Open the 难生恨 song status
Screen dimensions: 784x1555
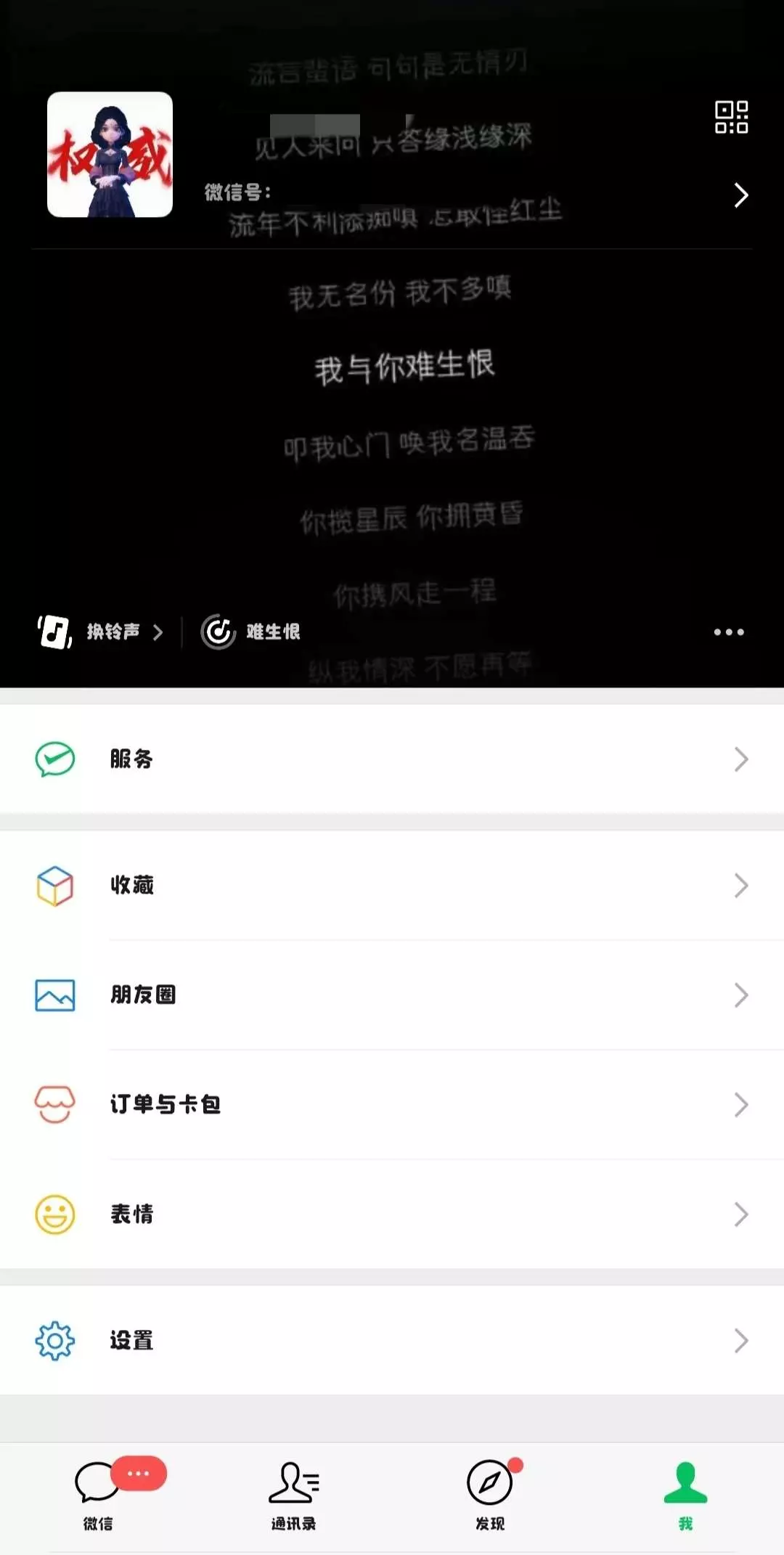pos(250,632)
